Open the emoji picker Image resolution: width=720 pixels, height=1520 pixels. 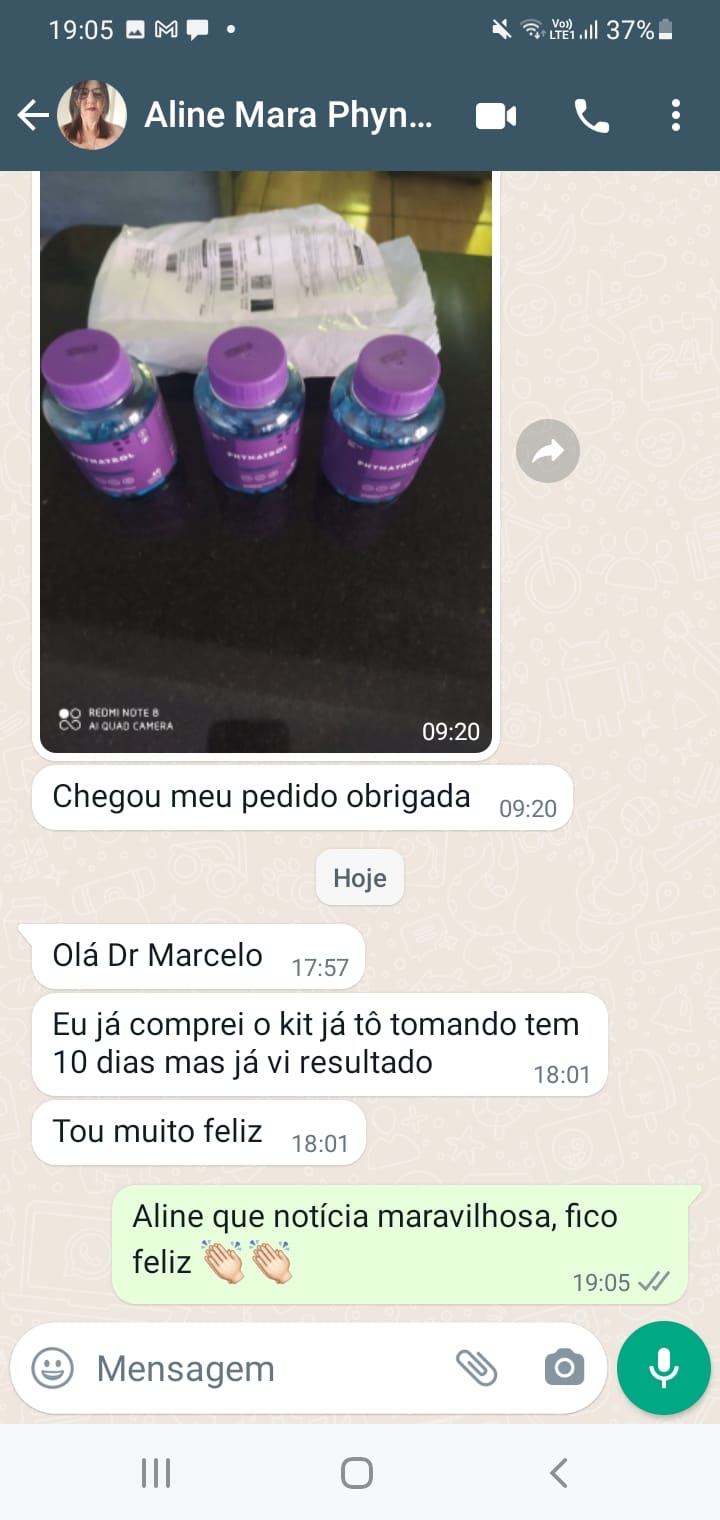52,1368
